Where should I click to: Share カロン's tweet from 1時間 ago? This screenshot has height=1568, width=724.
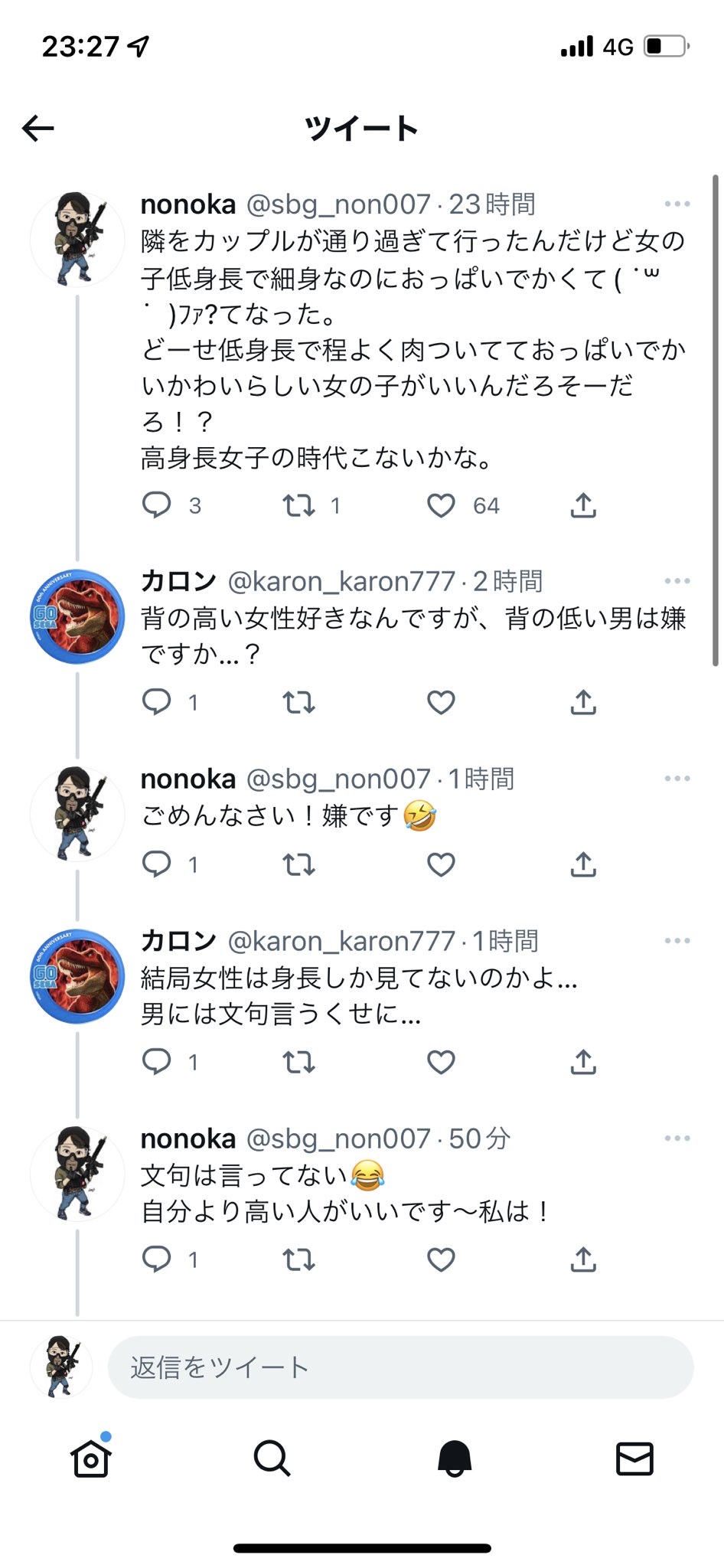click(x=583, y=1062)
